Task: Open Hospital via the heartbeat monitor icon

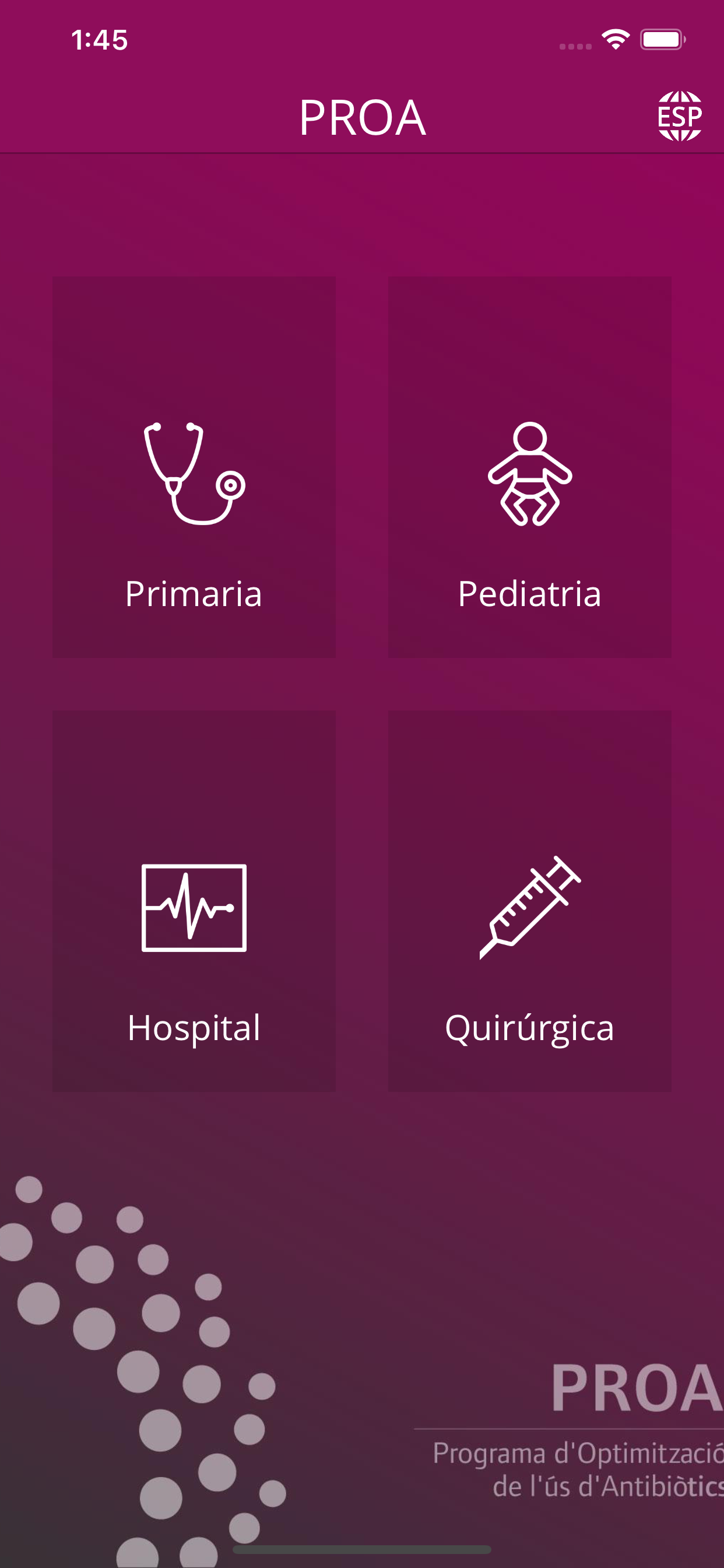Action: [x=194, y=907]
